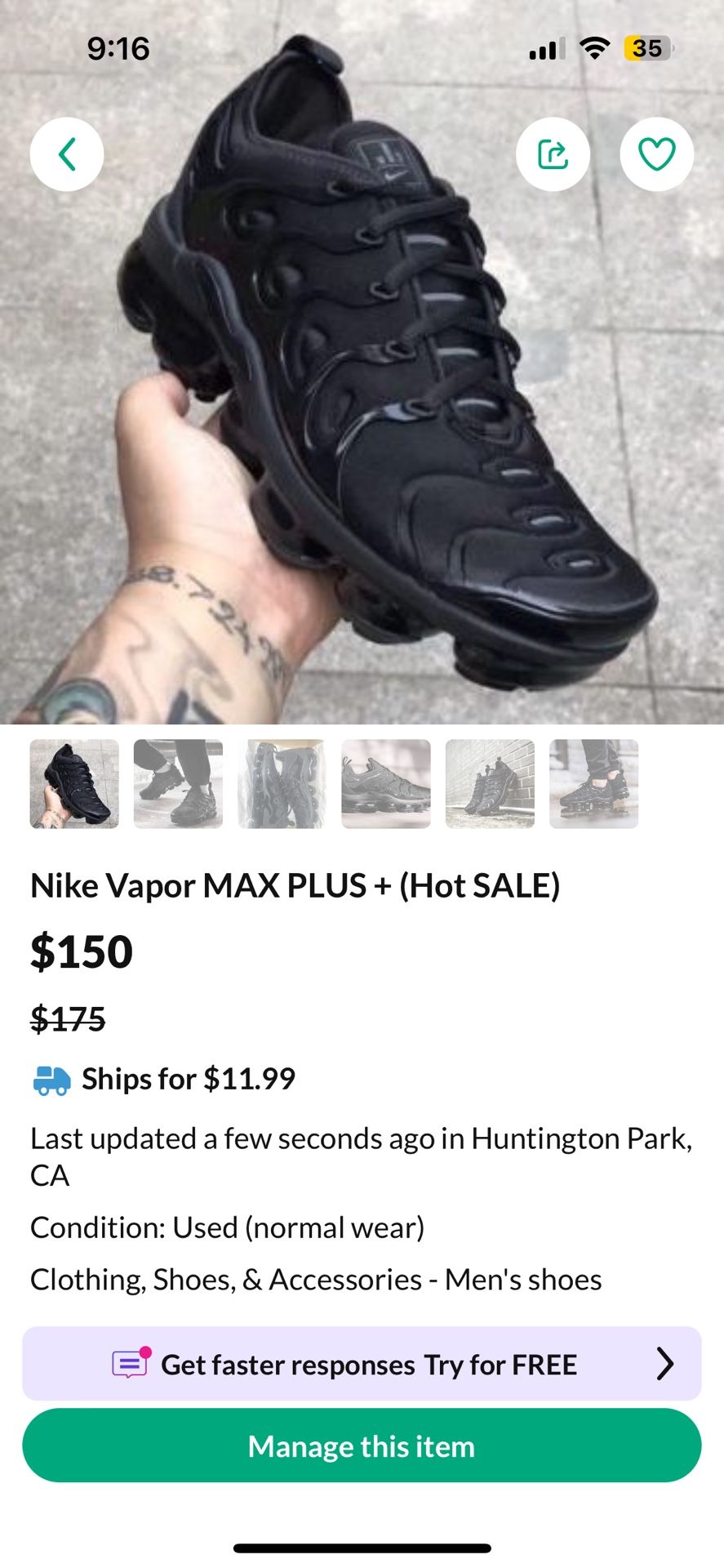
Task: Tap Manage this item
Action: [362, 1446]
